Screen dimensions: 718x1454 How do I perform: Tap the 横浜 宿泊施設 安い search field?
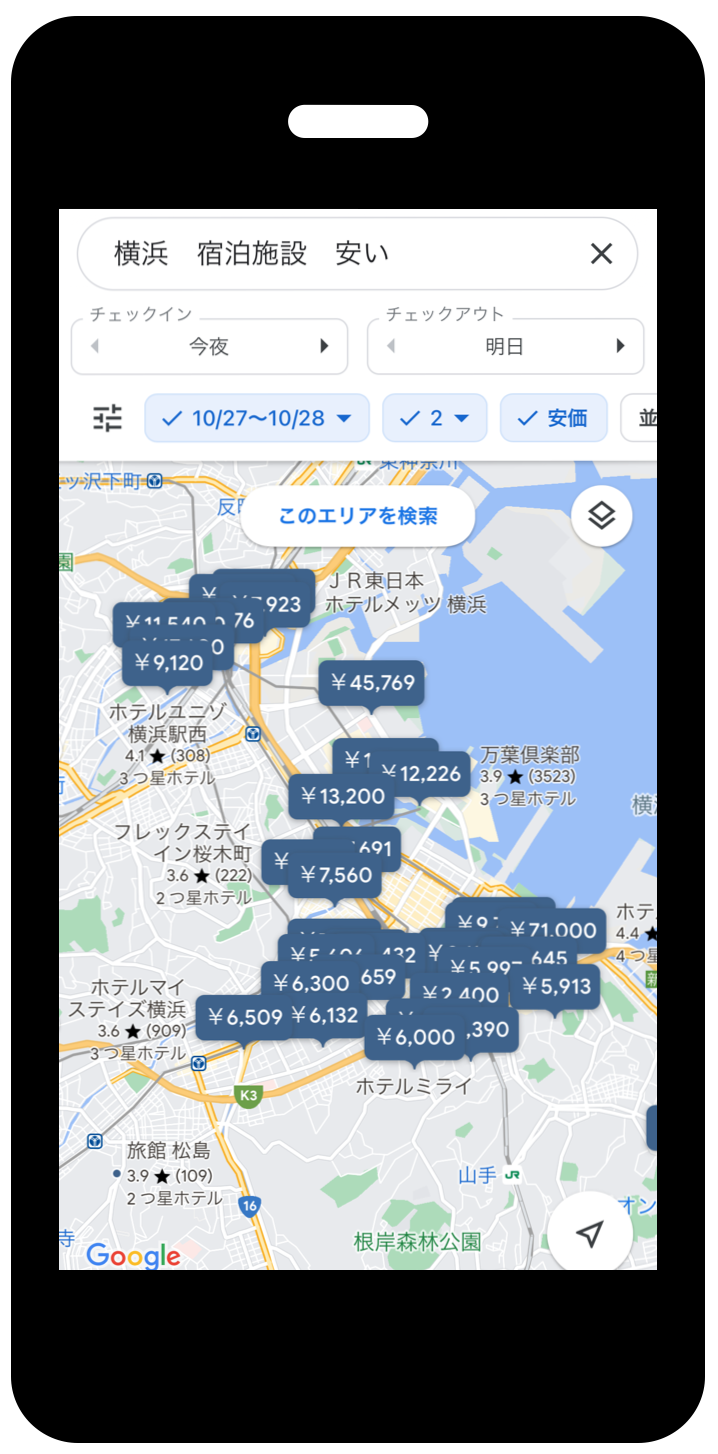[x=330, y=254]
